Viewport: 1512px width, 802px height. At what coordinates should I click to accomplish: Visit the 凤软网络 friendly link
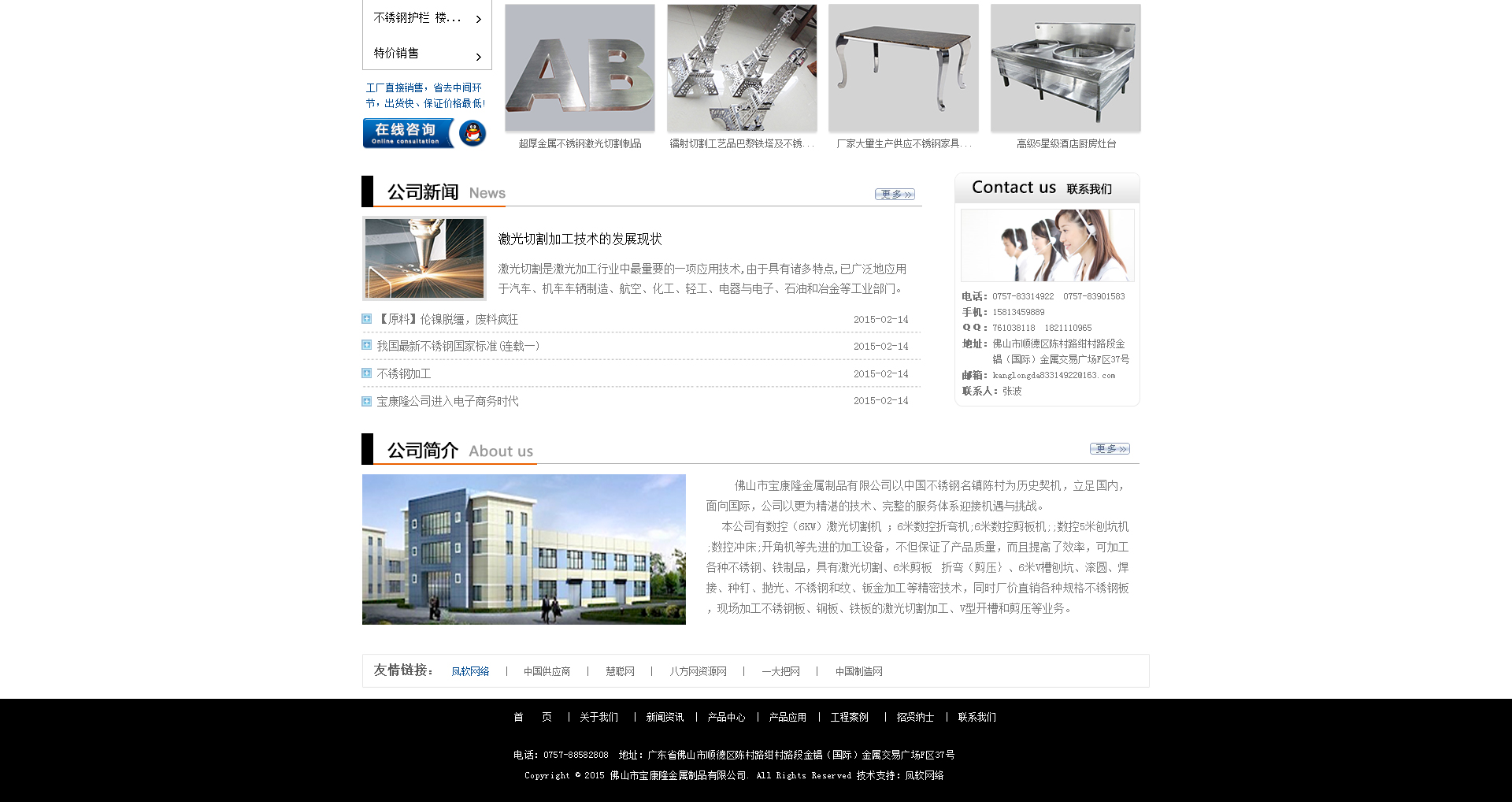tap(470, 671)
